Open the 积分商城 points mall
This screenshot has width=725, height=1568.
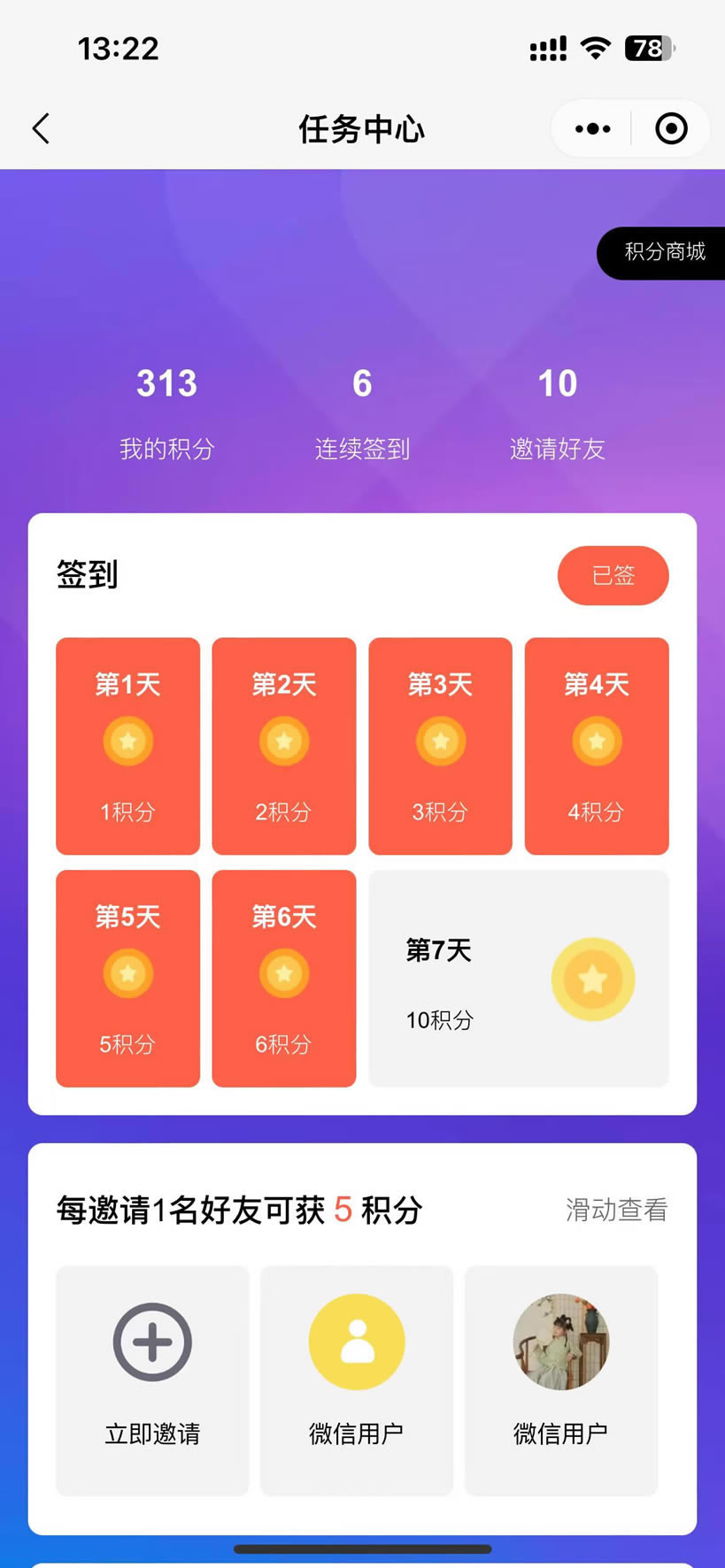pyautogui.click(x=664, y=252)
